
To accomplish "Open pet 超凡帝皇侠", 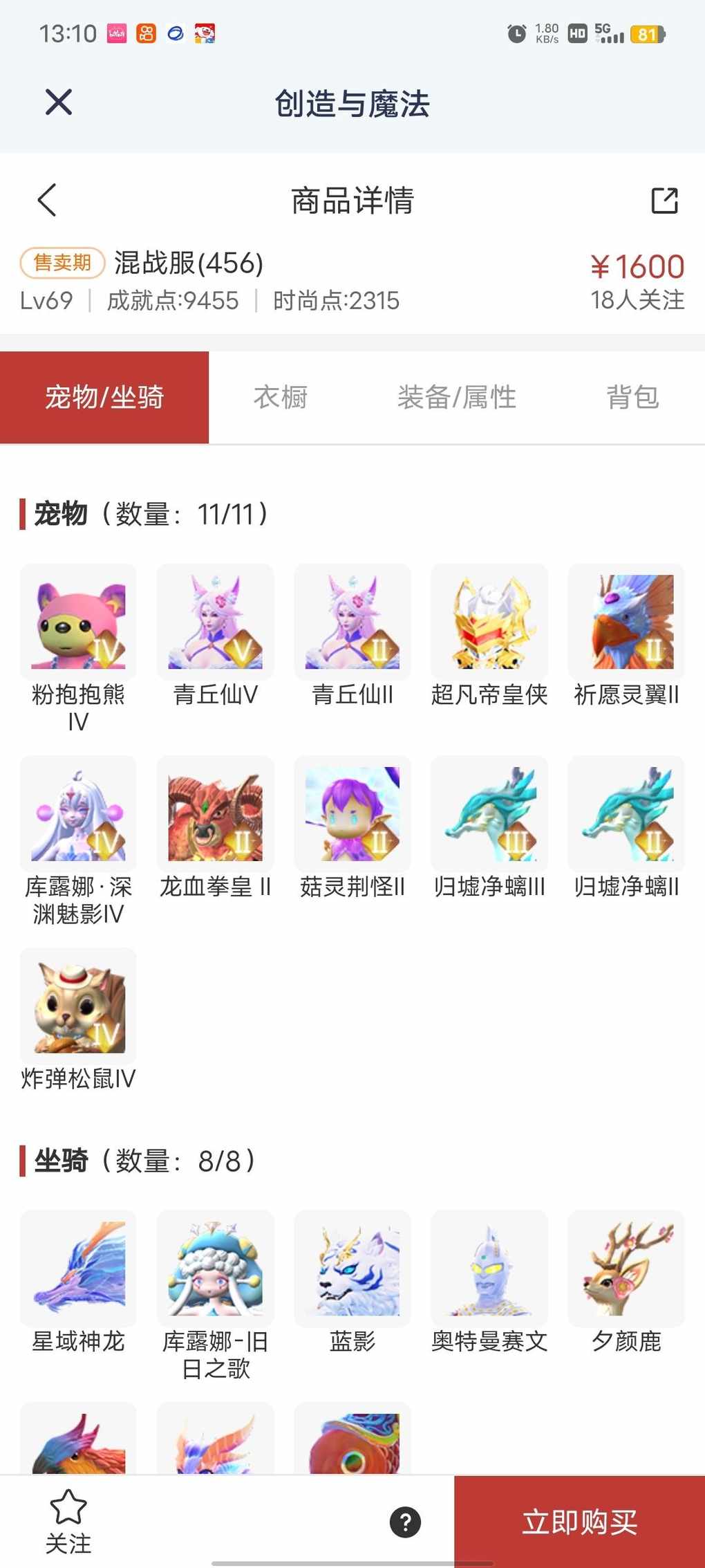I will pyautogui.click(x=489, y=622).
